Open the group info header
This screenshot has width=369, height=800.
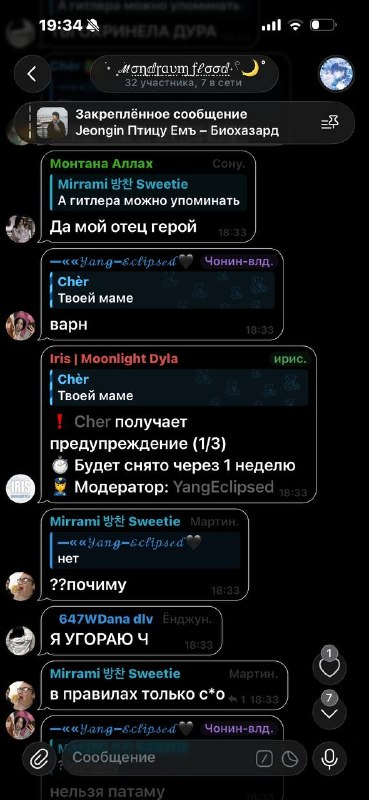pyautogui.click(x=185, y=74)
